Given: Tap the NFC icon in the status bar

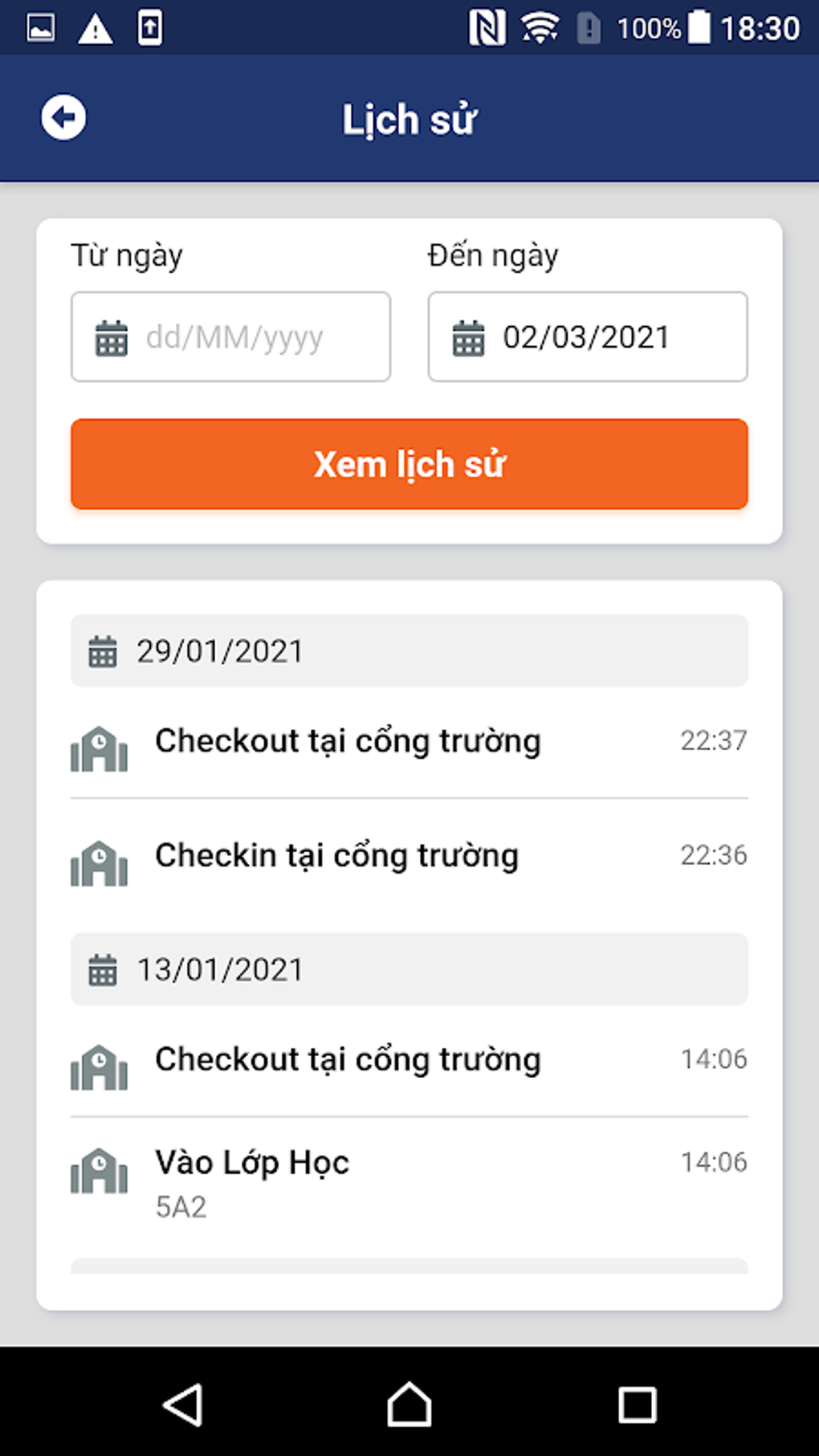Looking at the screenshot, I should click(x=487, y=27).
